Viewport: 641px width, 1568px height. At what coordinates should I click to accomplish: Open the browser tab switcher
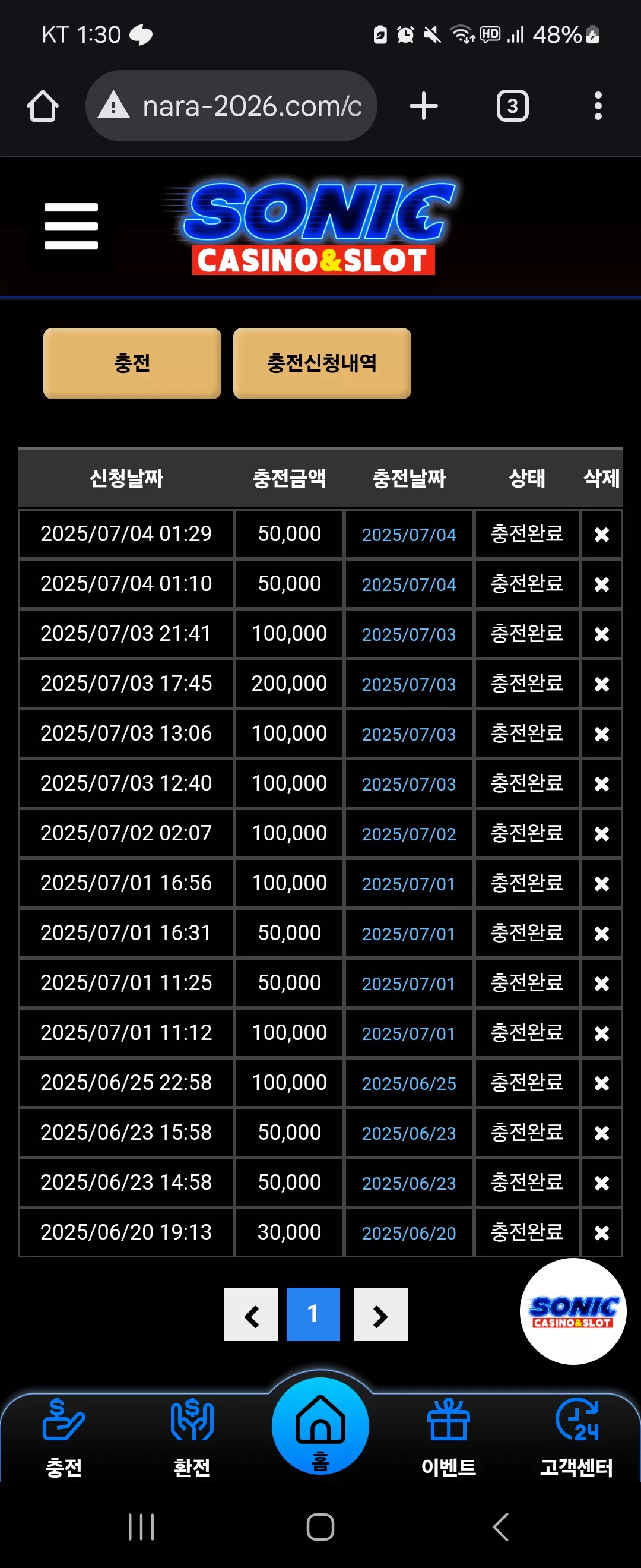(x=513, y=106)
